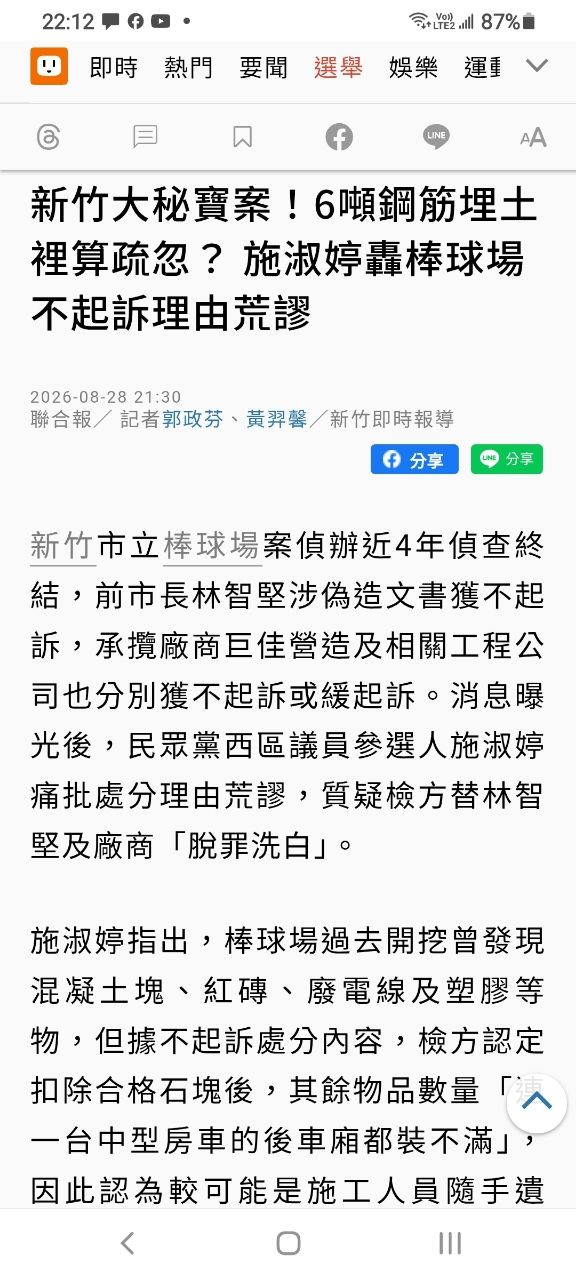Image resolution: width=576 pixels, height=1280 pixels.
Task: Share via the Facebook toolbar icon
Action: pos(339,137)
